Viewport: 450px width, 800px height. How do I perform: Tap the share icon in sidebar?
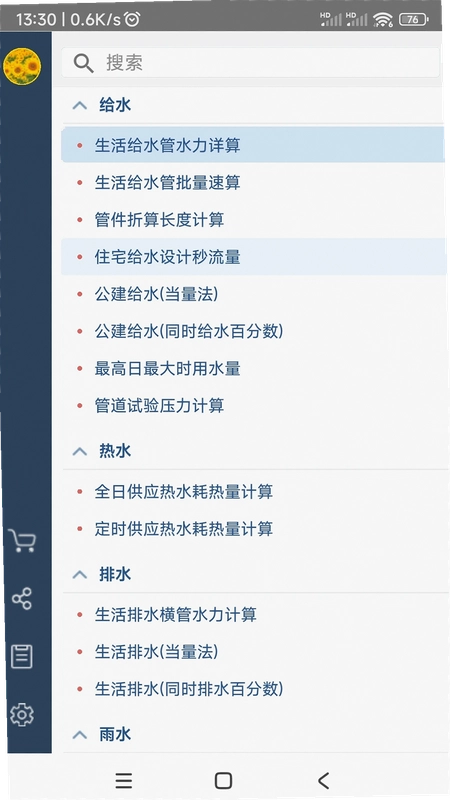click(22, 598)
